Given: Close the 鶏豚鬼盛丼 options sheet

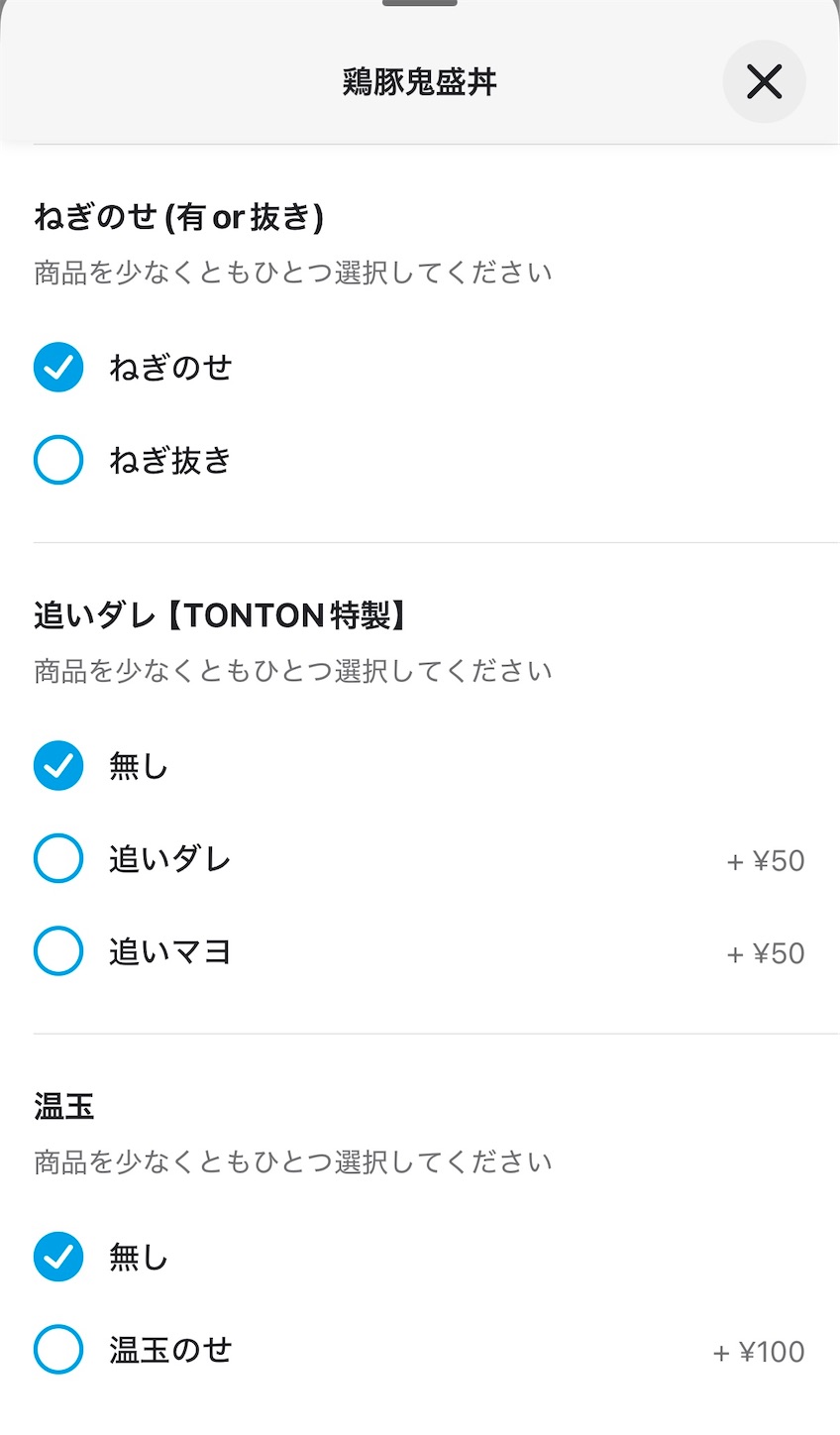Looking at the screenshot, I should [764, 81].
